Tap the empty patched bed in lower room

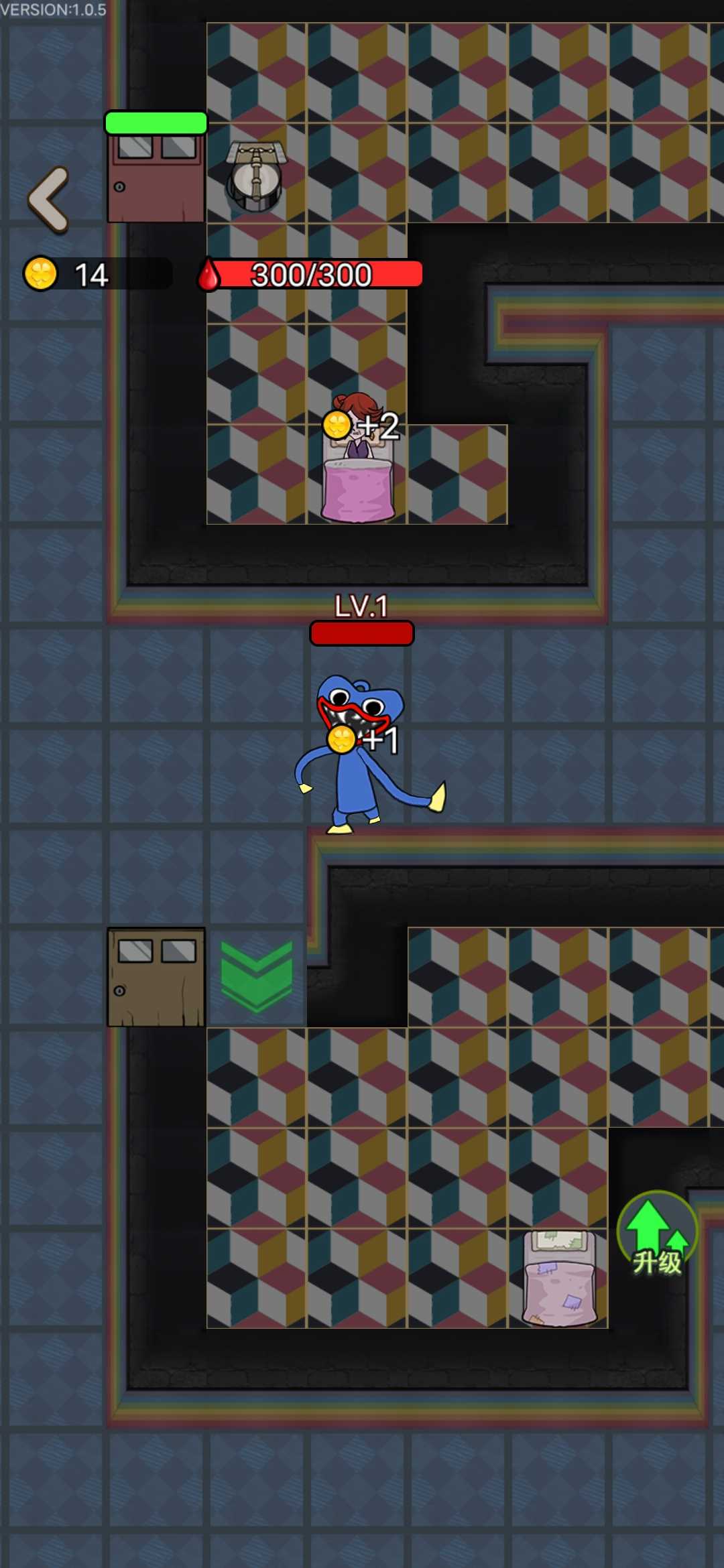560,1278
